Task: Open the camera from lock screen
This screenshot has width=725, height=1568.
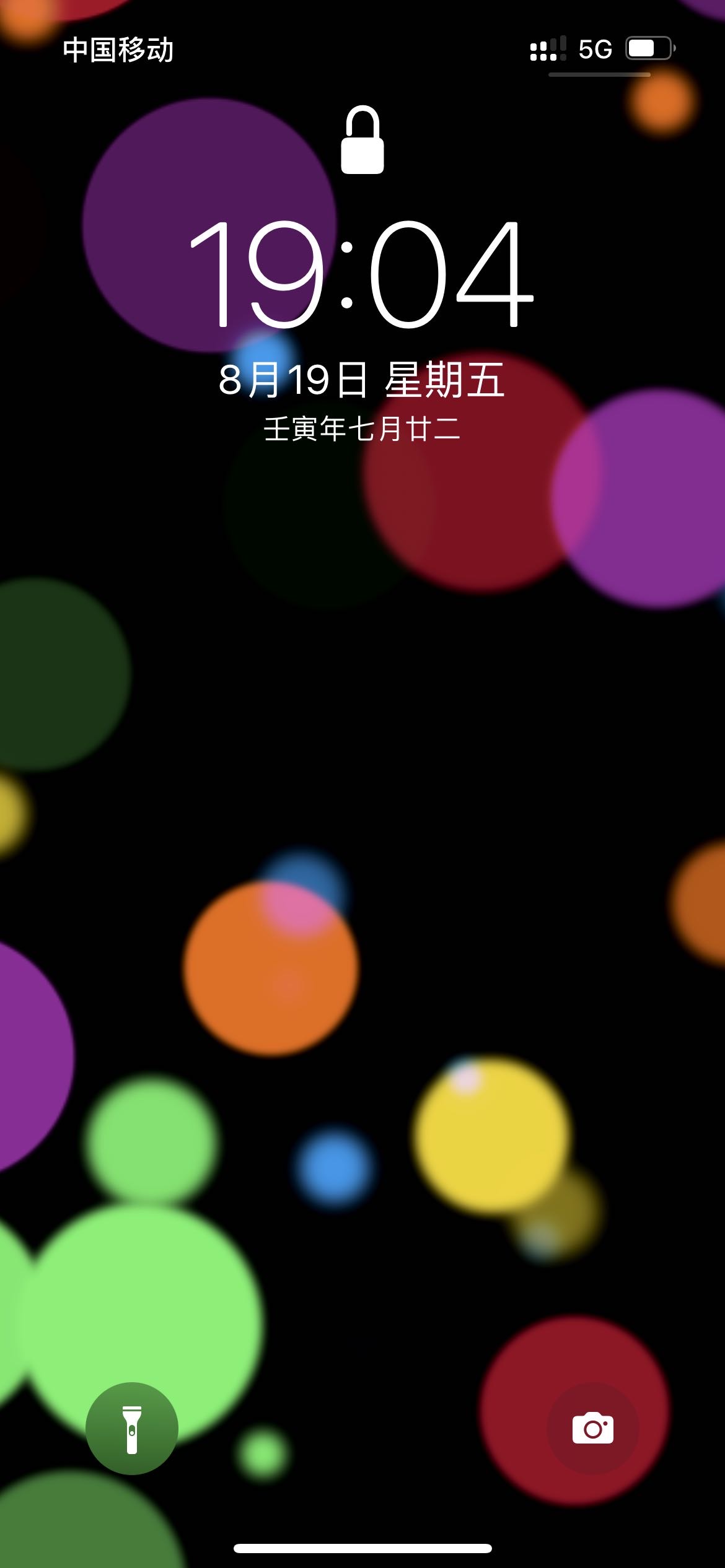Action: pyautogui.click(x=593, y=1429)
